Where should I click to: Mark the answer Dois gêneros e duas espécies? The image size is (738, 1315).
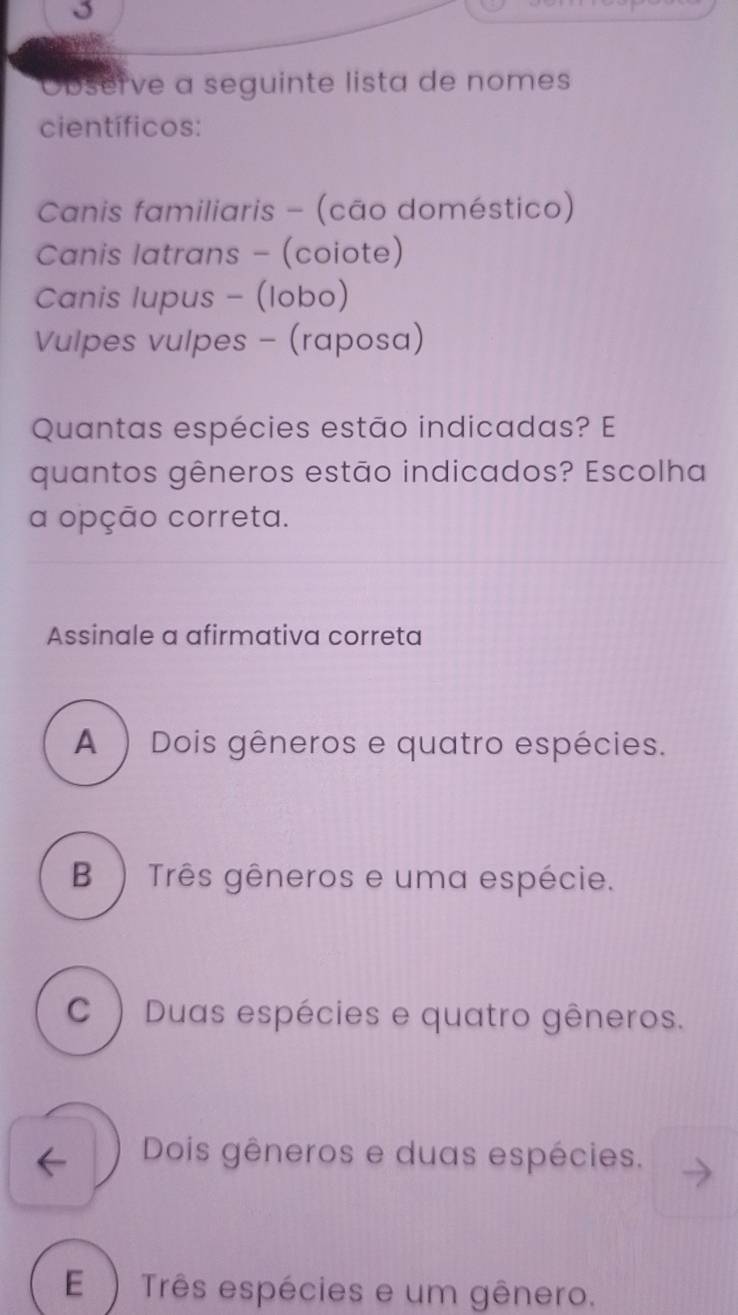(x=391, y=1155)
